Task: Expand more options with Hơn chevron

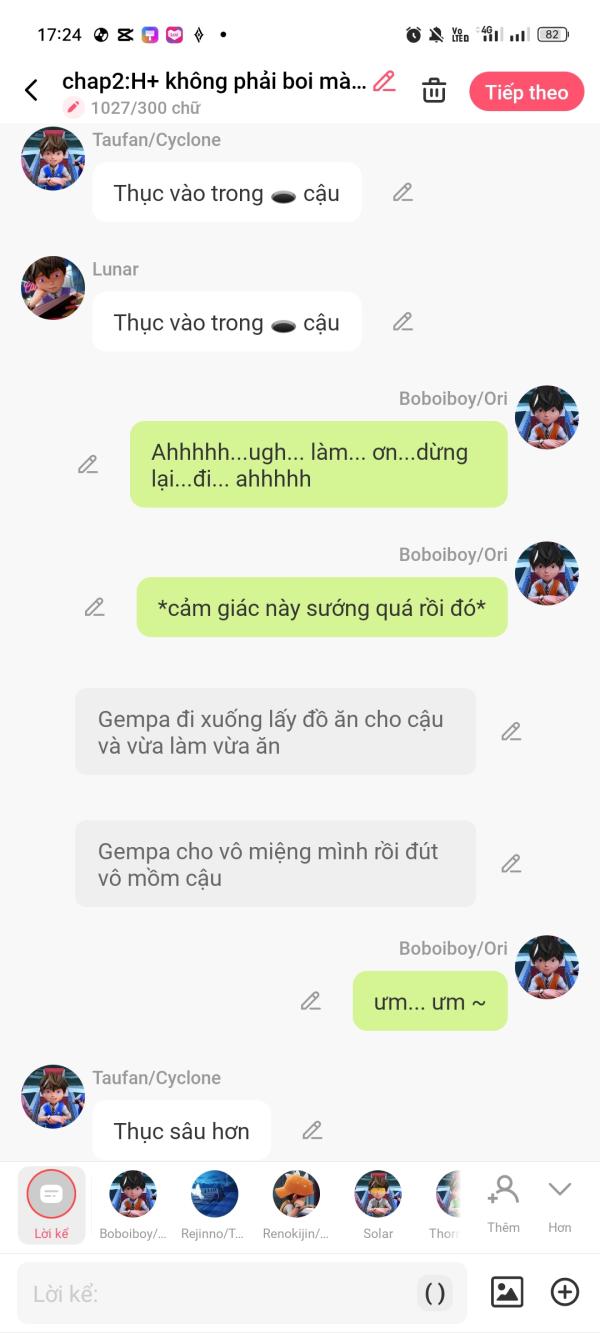Action: point(559,1205)
